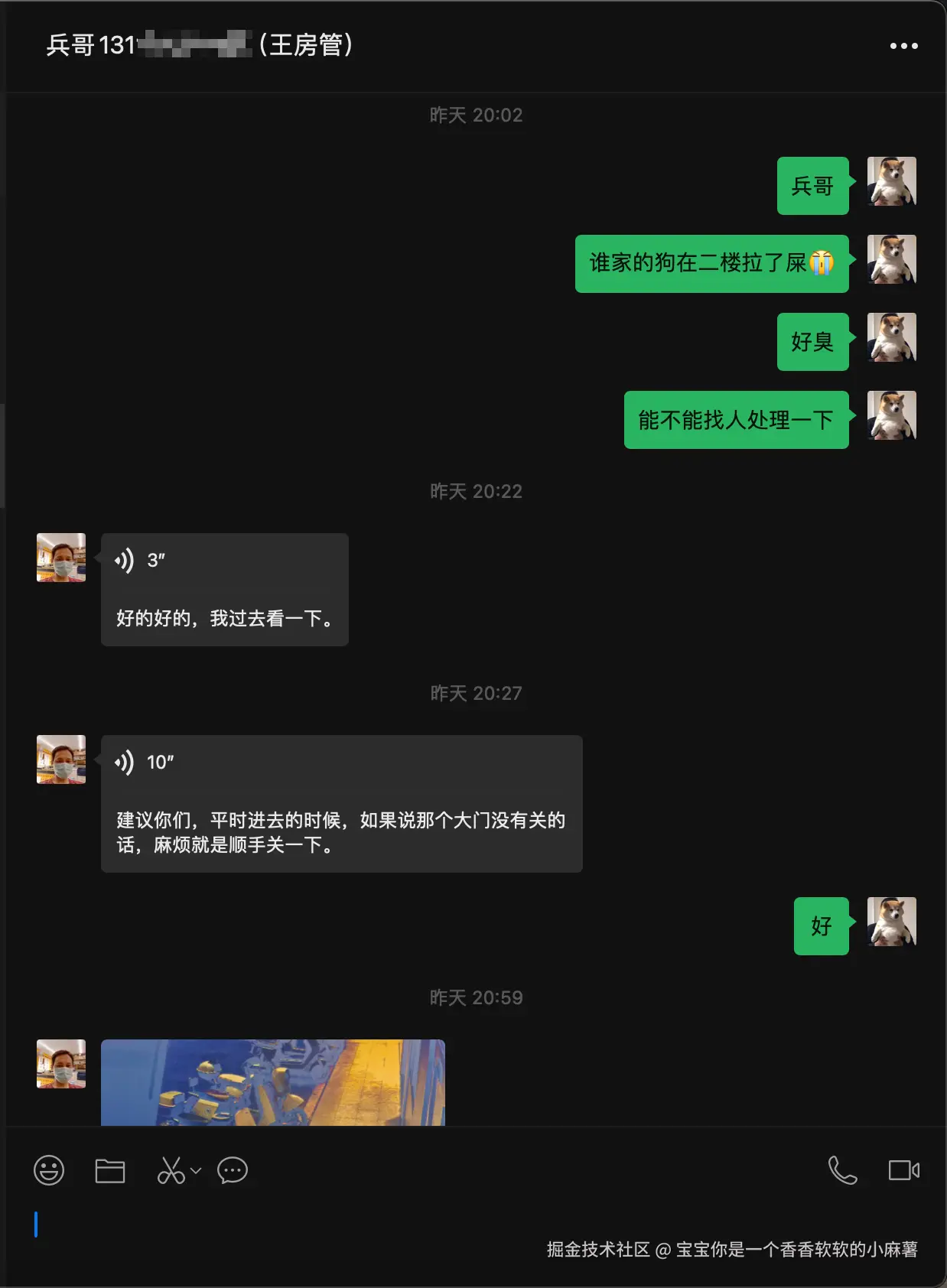Start a voice call with 王房管

842,1169
